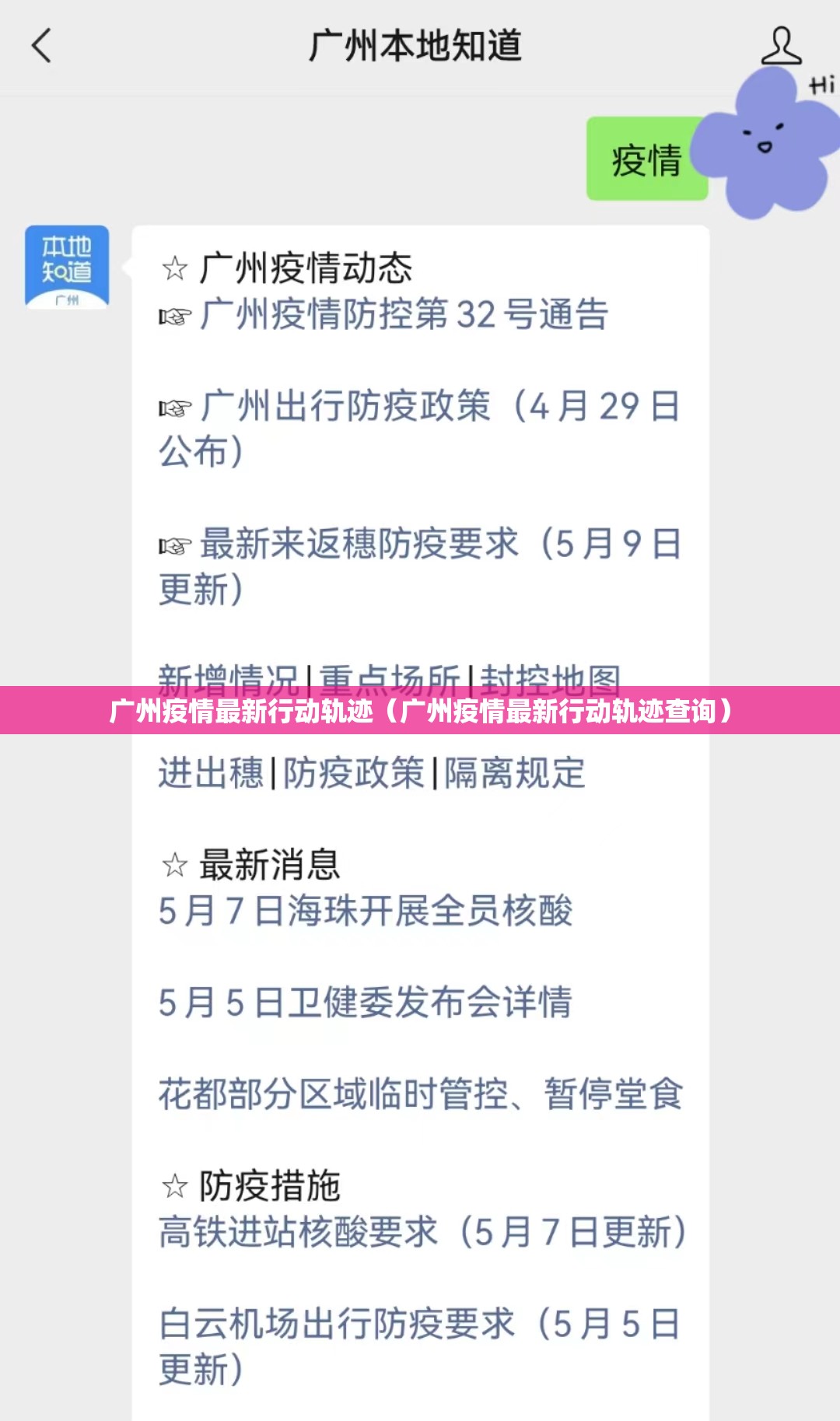This screenshot has height=1421, width=840.
Task: Open 高铁进站核酸要求 (5月7日更新)
Action: 422,1232
